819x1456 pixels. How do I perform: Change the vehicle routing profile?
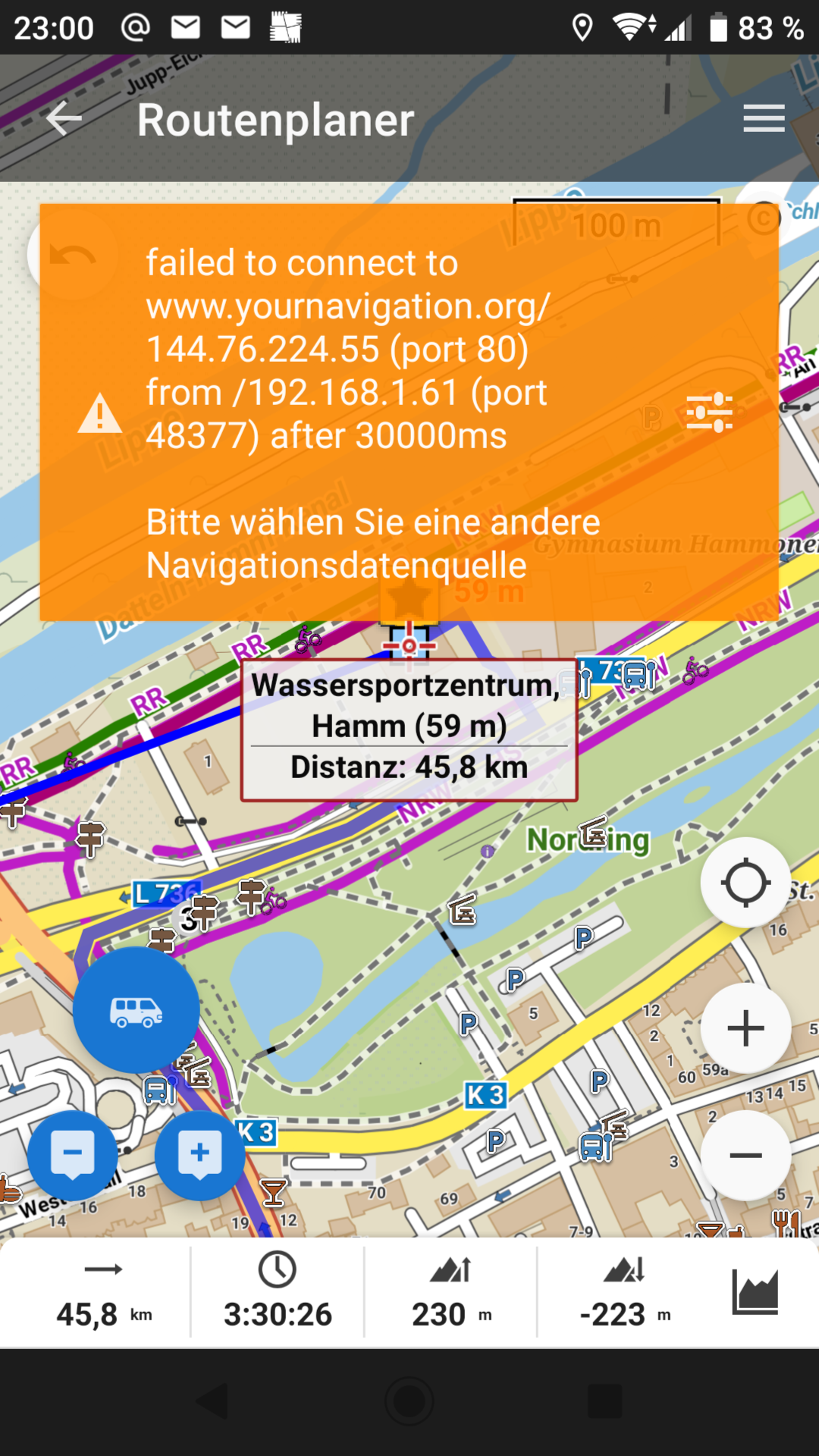pyautogui.click(x=136, y=1010)
